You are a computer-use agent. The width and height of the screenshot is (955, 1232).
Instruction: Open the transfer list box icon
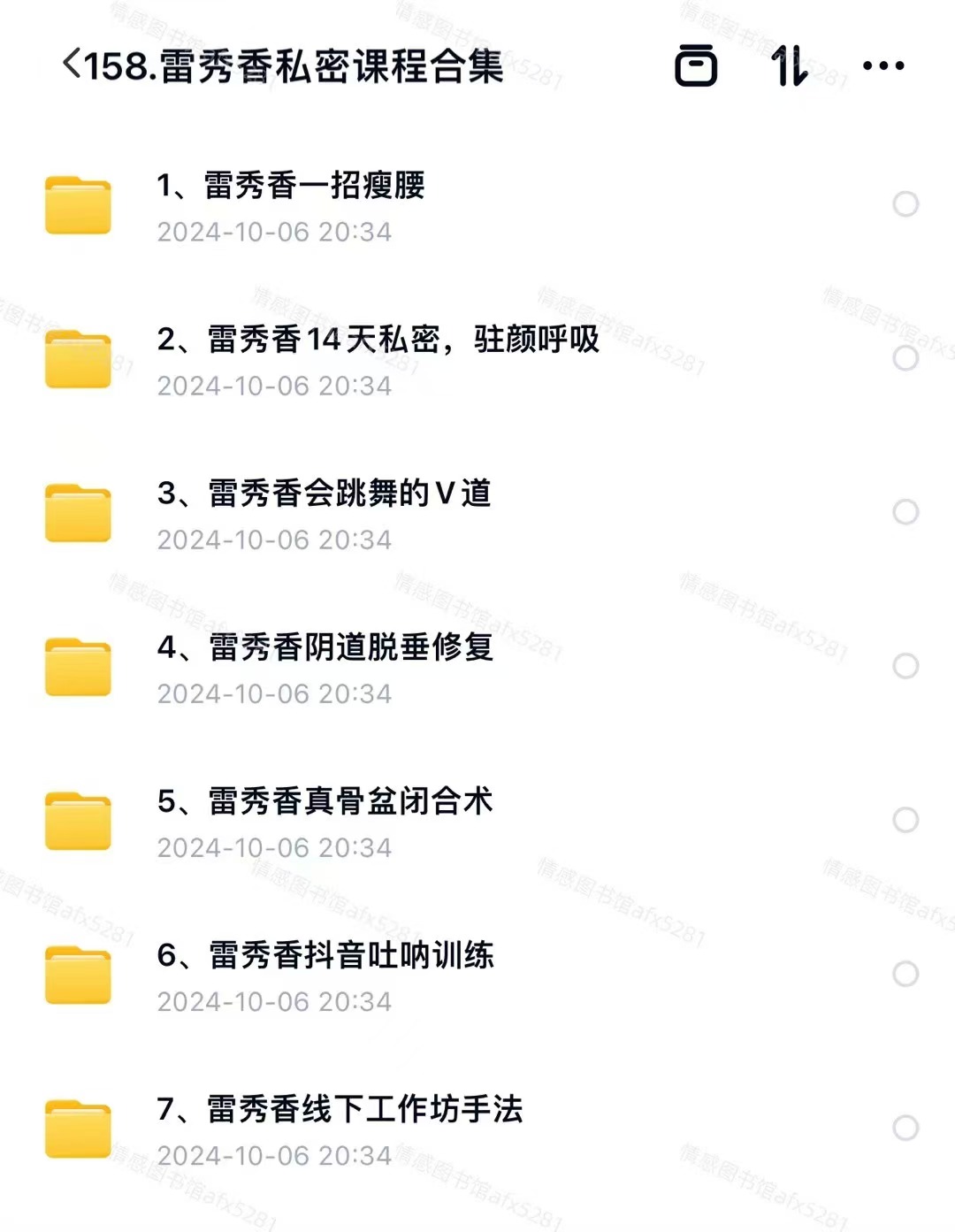pyautogui.click(x=696, y=65)
